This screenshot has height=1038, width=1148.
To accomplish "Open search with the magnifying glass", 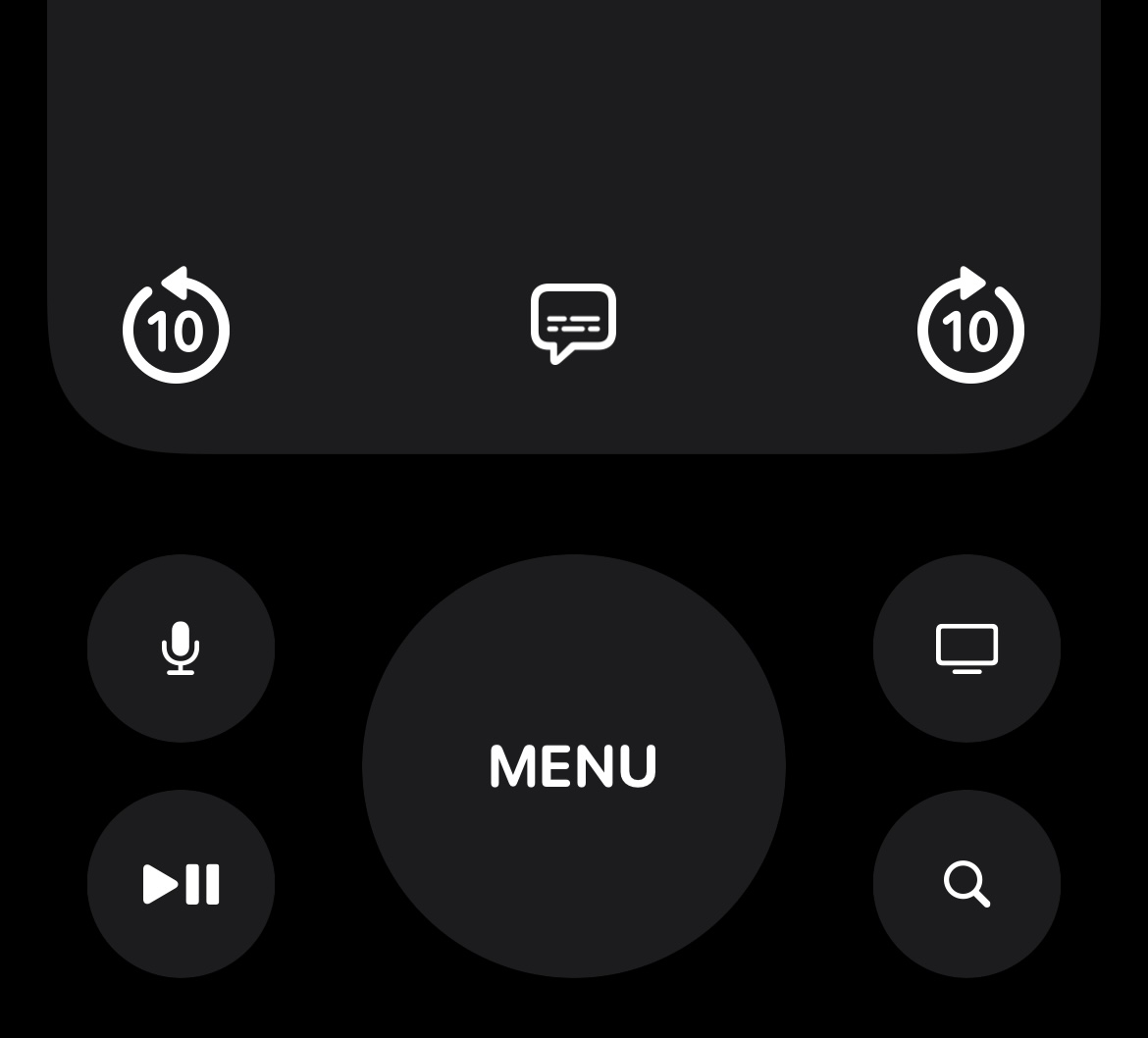I will coord(966,884).
